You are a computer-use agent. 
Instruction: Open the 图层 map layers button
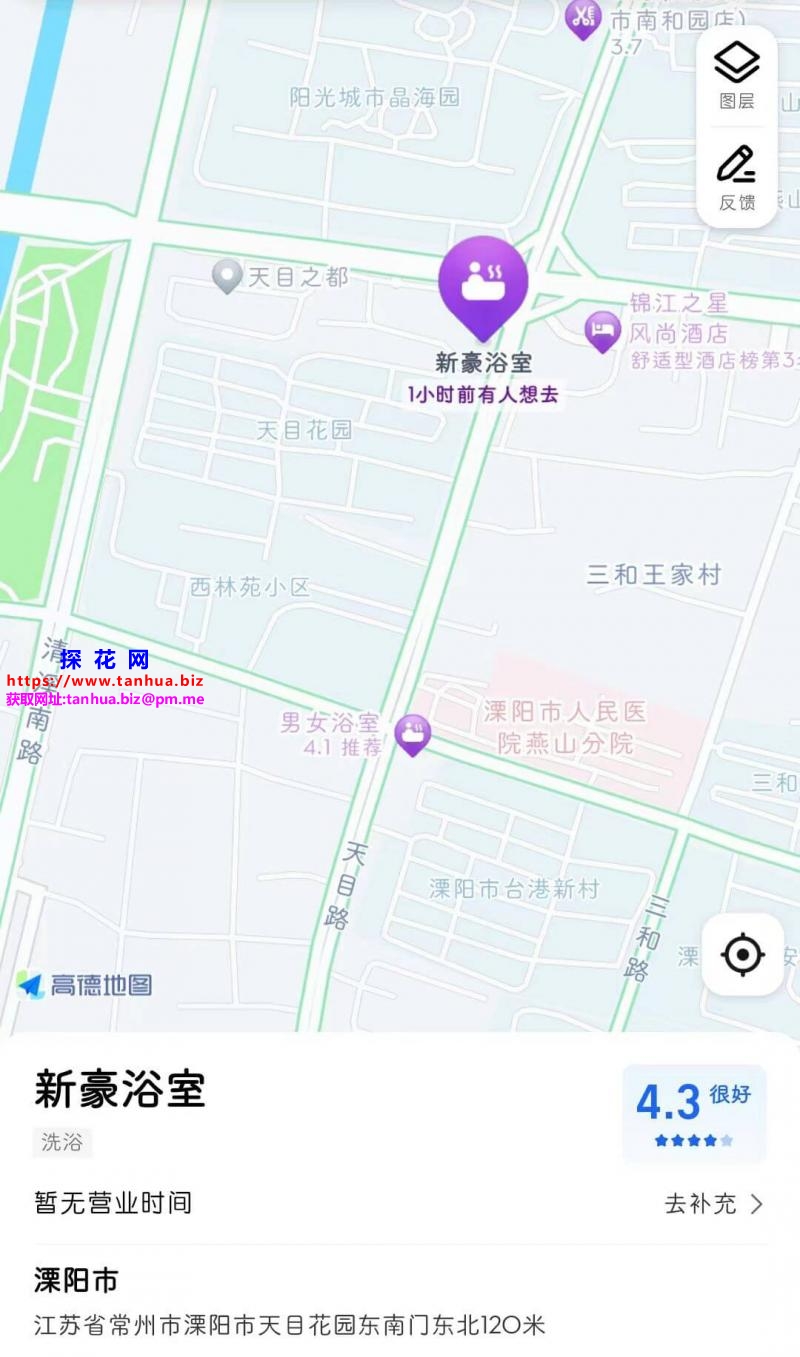coord(737,75)
